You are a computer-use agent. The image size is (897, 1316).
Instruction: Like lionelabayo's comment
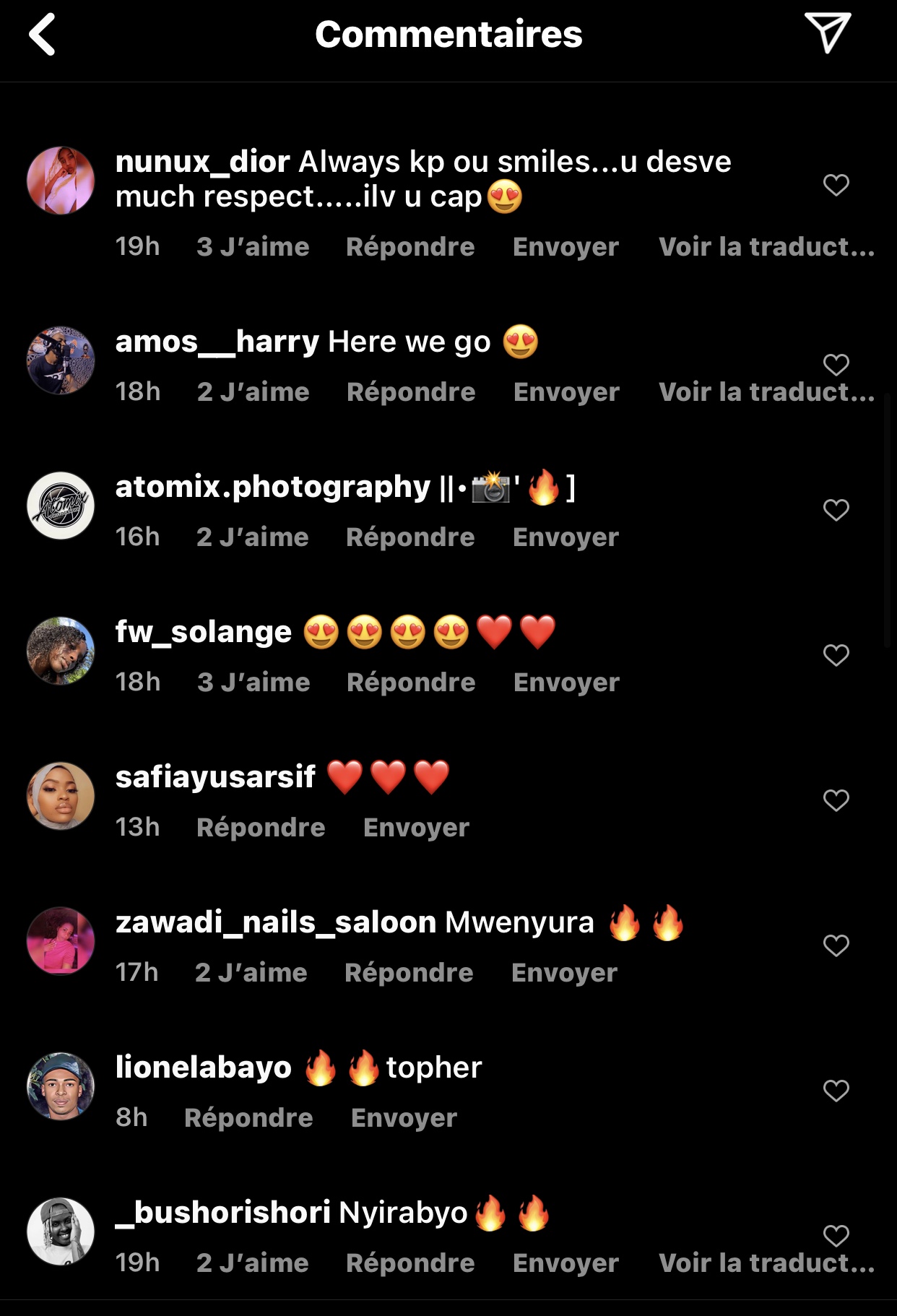[836, 1091]
